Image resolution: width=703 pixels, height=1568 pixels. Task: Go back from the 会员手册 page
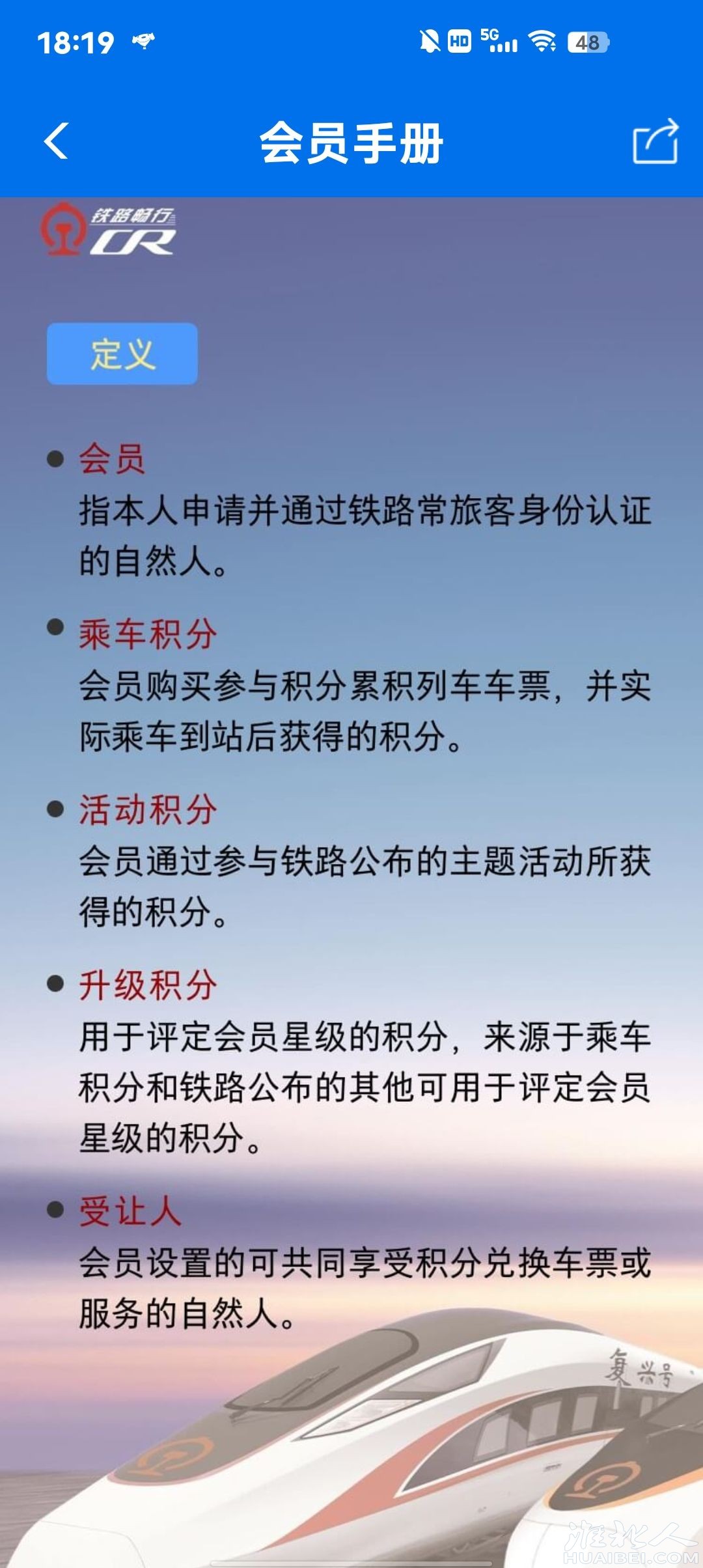[57, 141]
